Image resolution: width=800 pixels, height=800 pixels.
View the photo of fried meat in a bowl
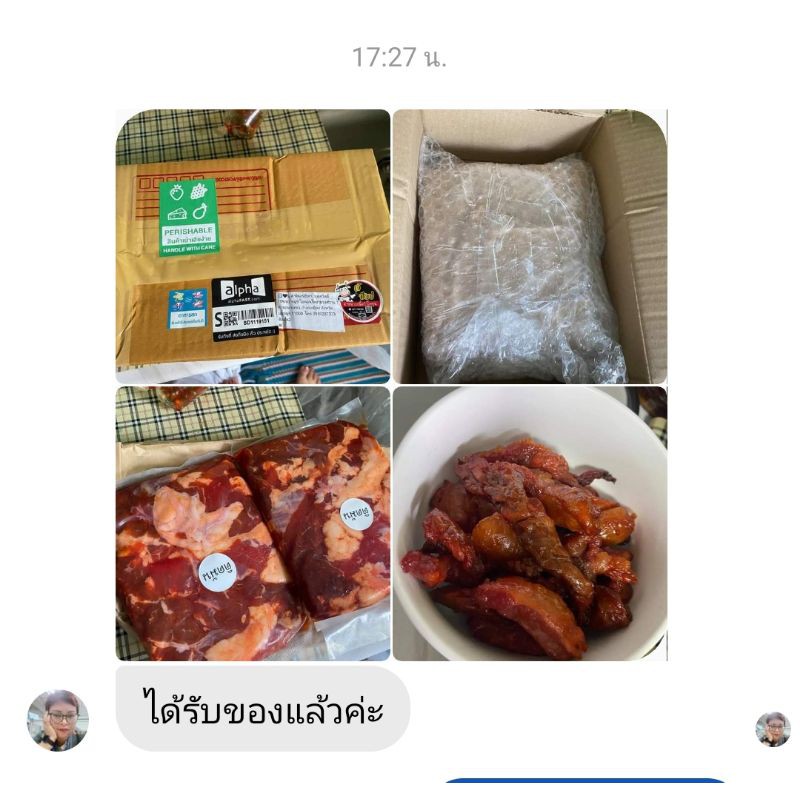click(529, 523)
